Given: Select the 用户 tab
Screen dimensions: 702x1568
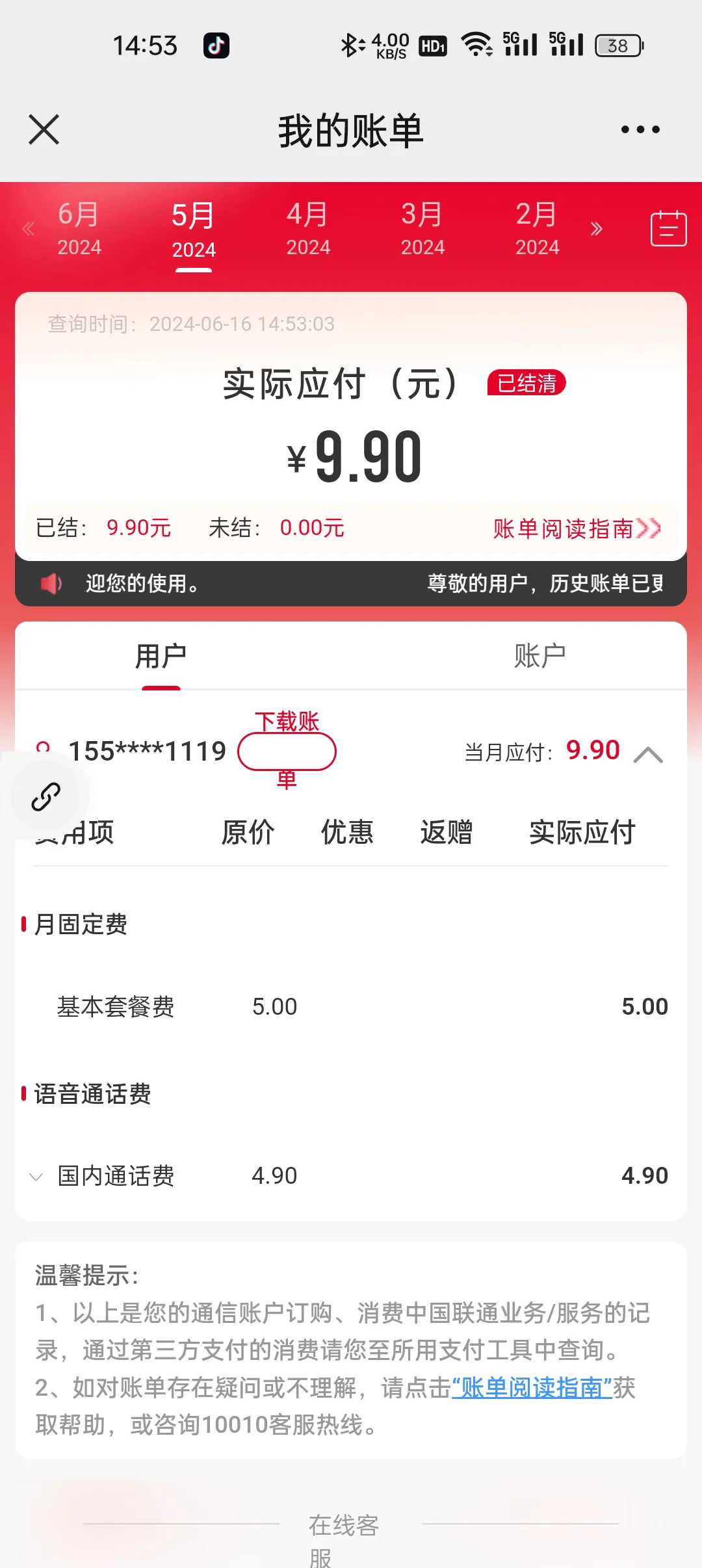Looking at the screenshot, I should 161,656.
